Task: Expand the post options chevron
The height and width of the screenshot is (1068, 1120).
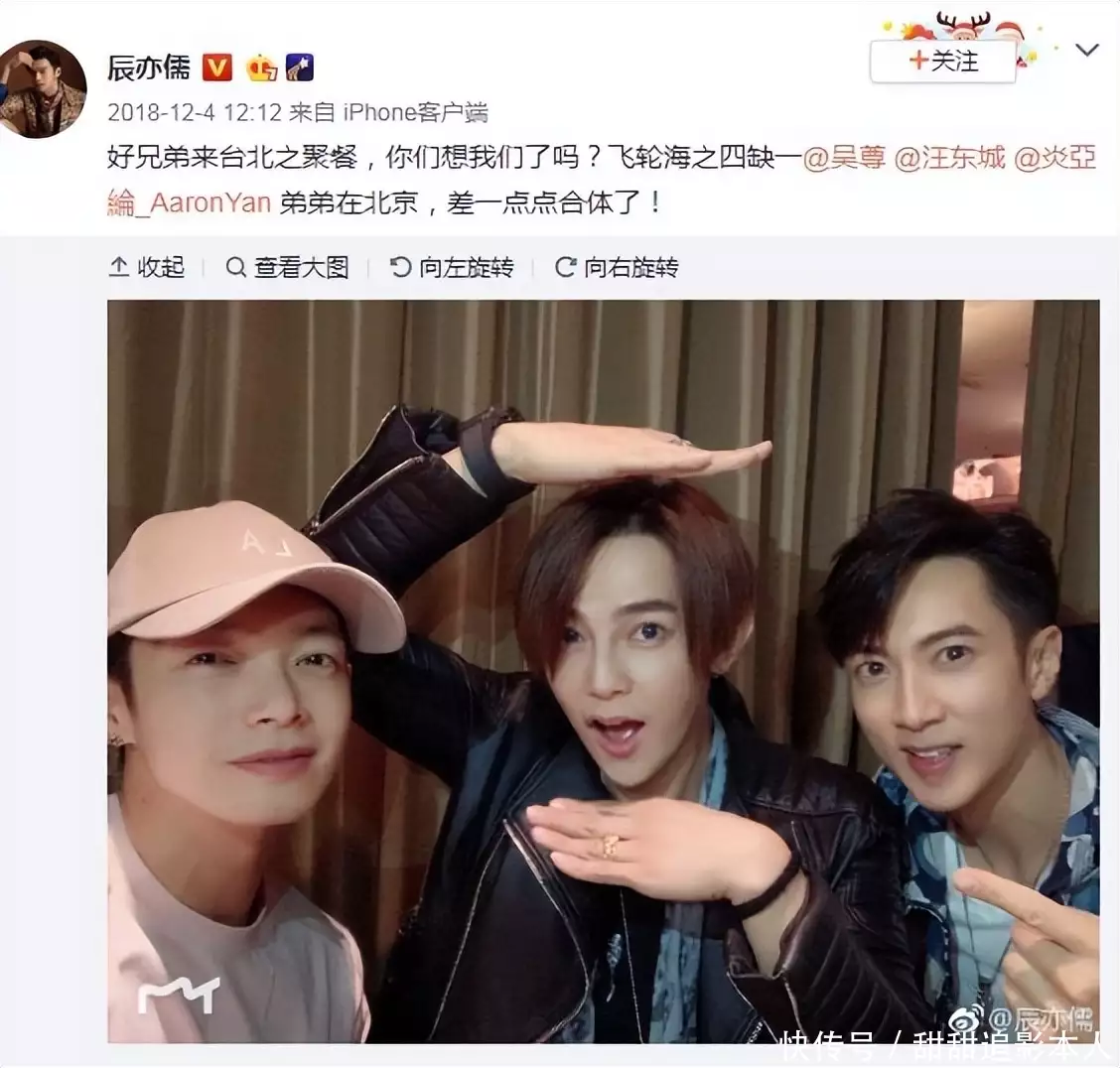Action: point(1087,50)
